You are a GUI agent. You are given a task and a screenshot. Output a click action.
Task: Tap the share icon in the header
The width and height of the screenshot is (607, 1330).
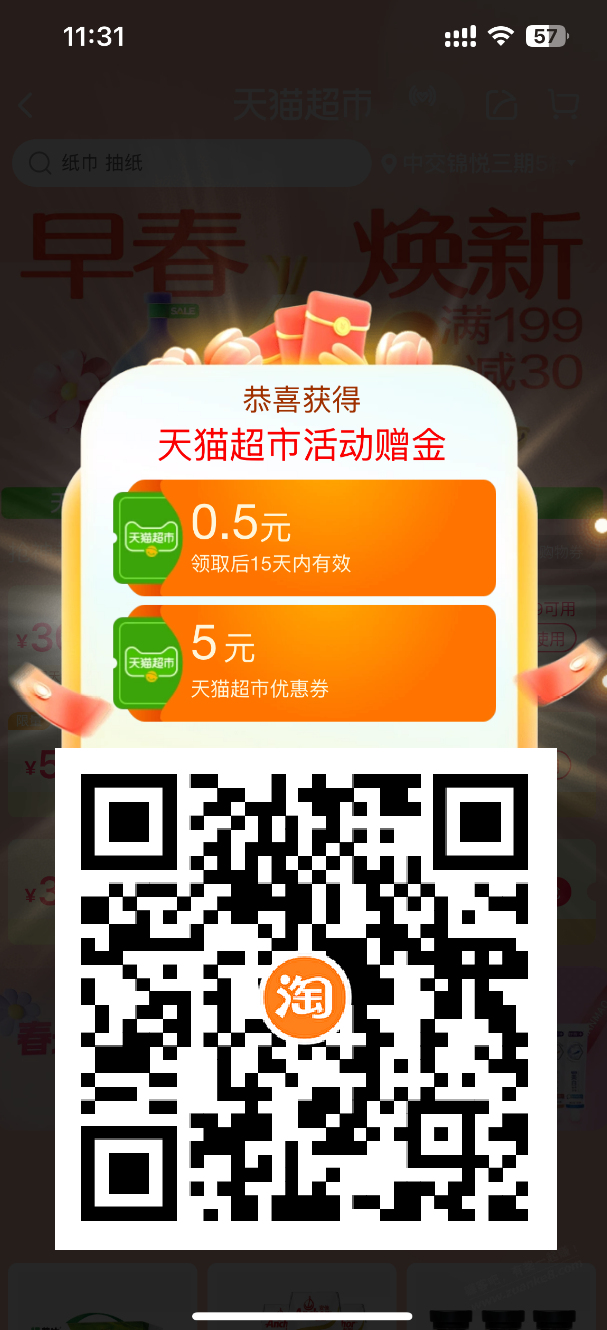500,105
